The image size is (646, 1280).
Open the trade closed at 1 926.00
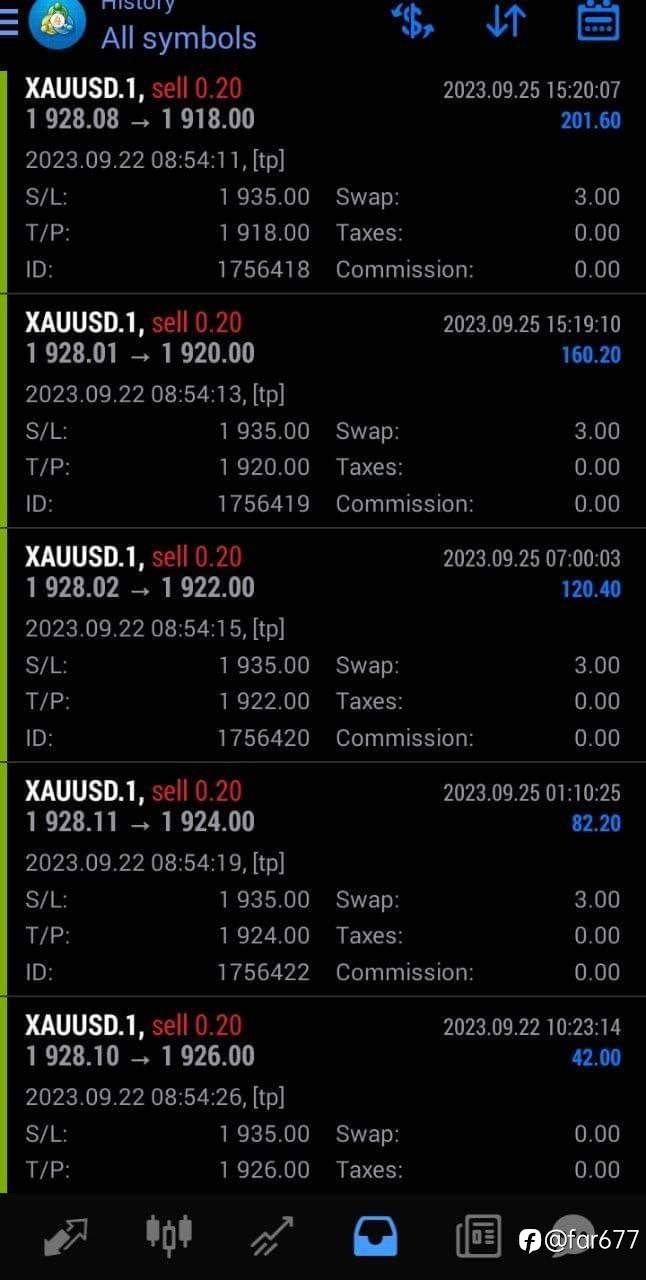(323, 1095)
